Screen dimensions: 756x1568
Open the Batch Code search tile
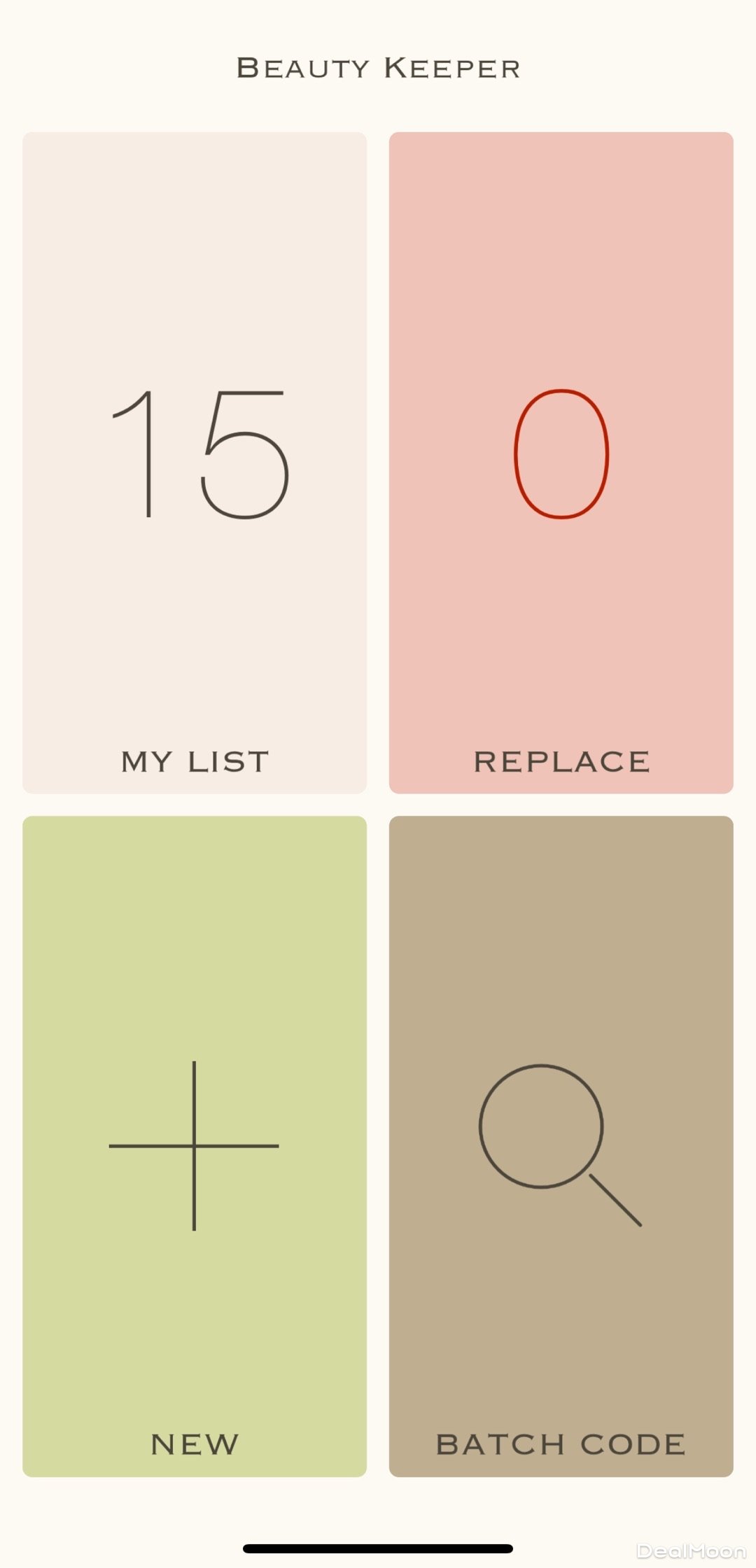point(561,1146)
